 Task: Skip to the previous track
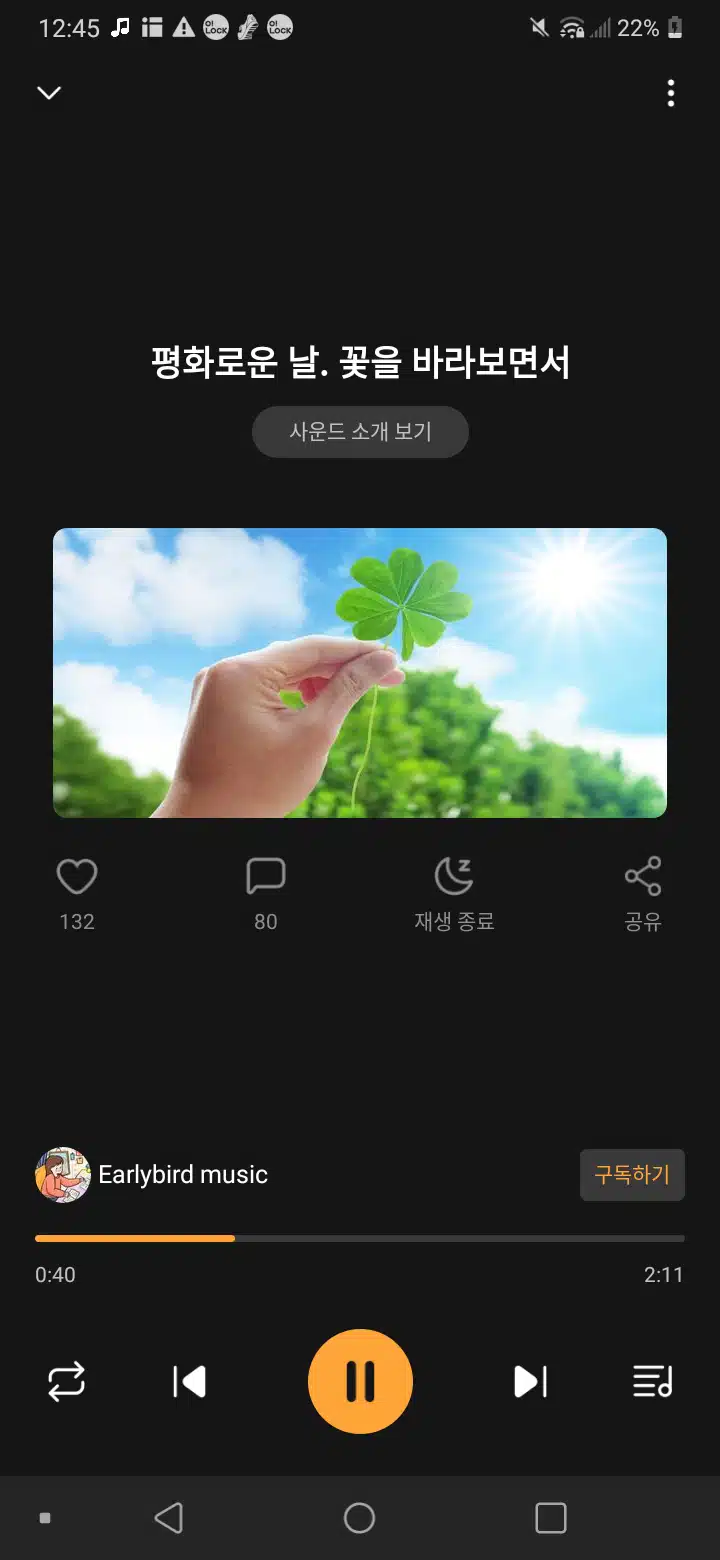[189, 1382]
